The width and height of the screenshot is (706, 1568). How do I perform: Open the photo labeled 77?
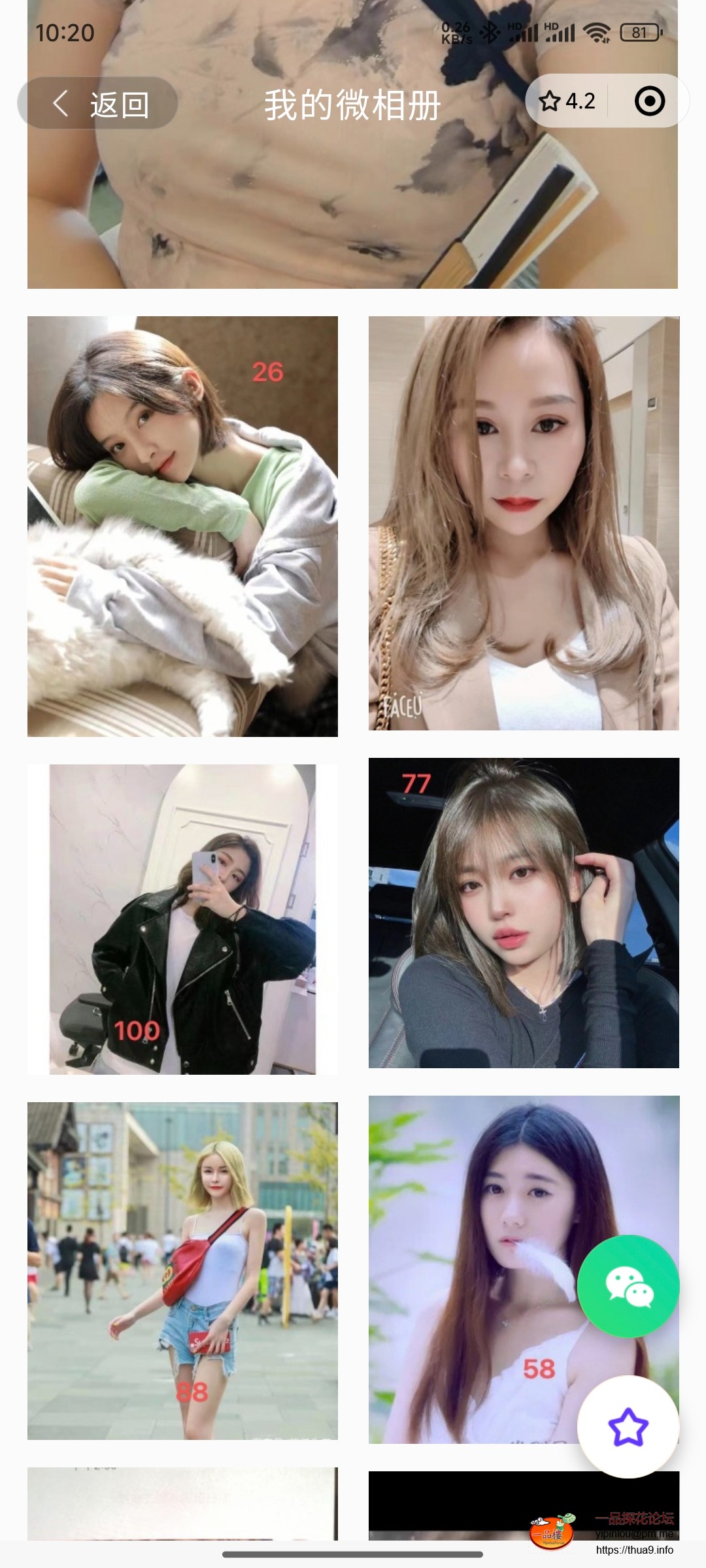coord(524,912)
